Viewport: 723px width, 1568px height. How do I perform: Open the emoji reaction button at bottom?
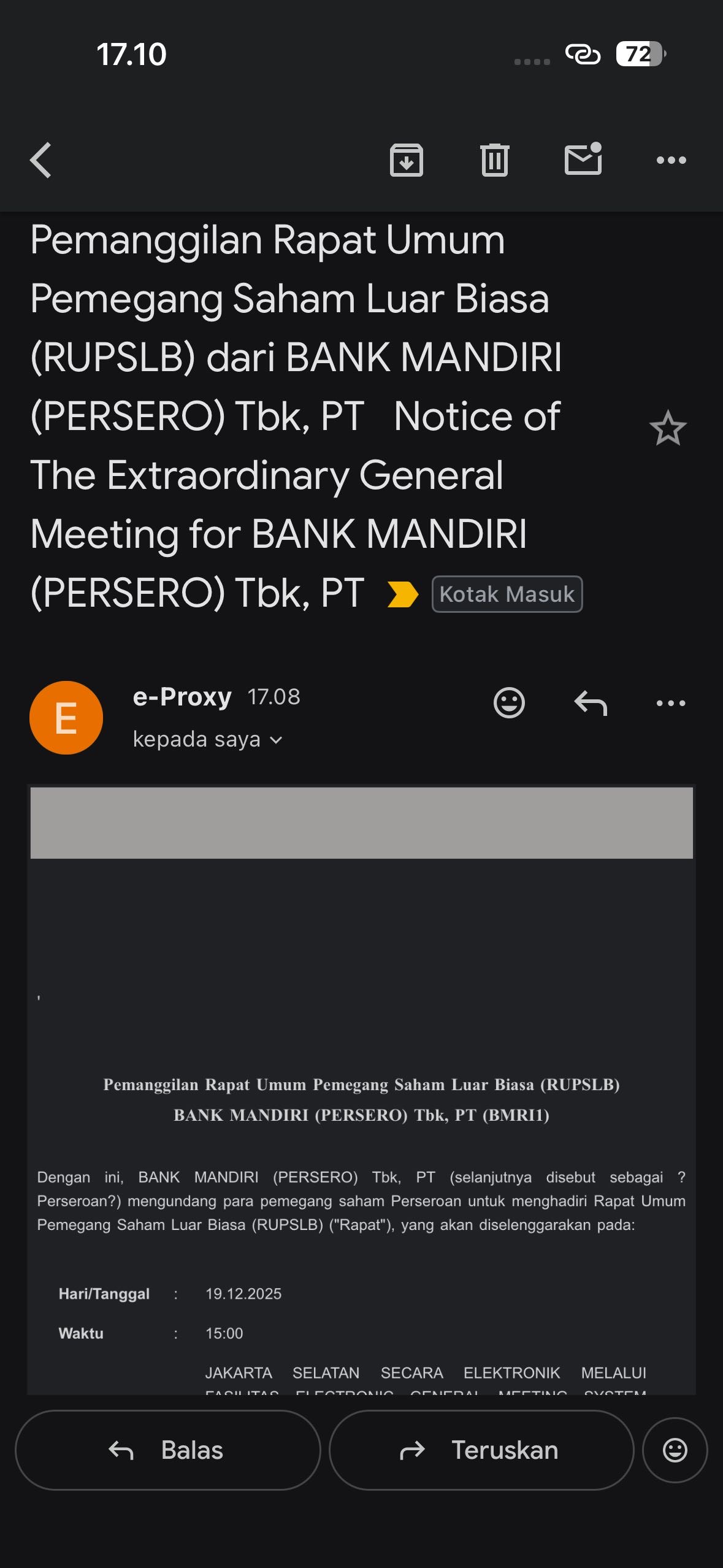click(675, 1450)
